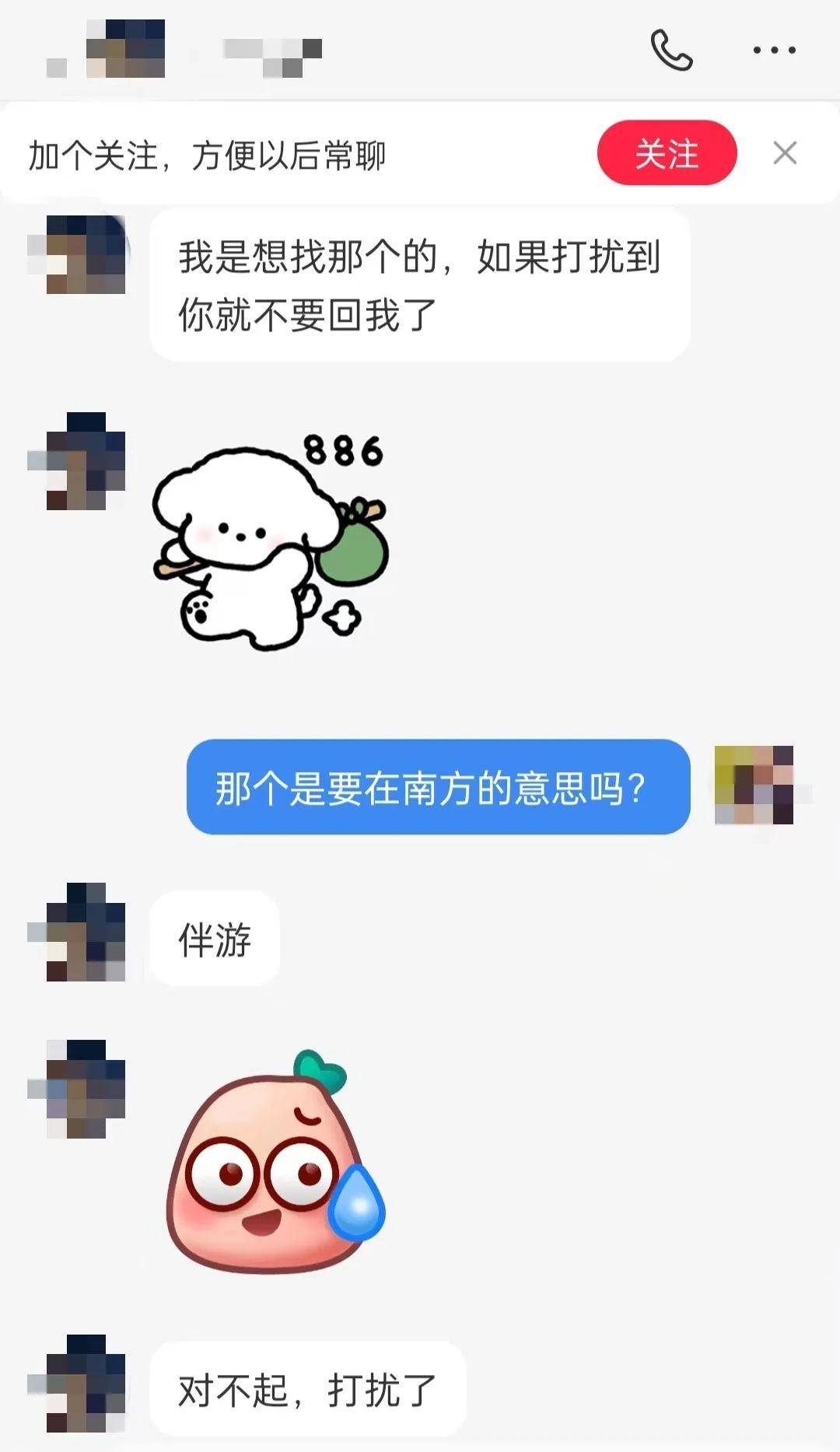840x1452 pixels.
Task: Open the three-dot overflow menu
Action: point(774,51)
